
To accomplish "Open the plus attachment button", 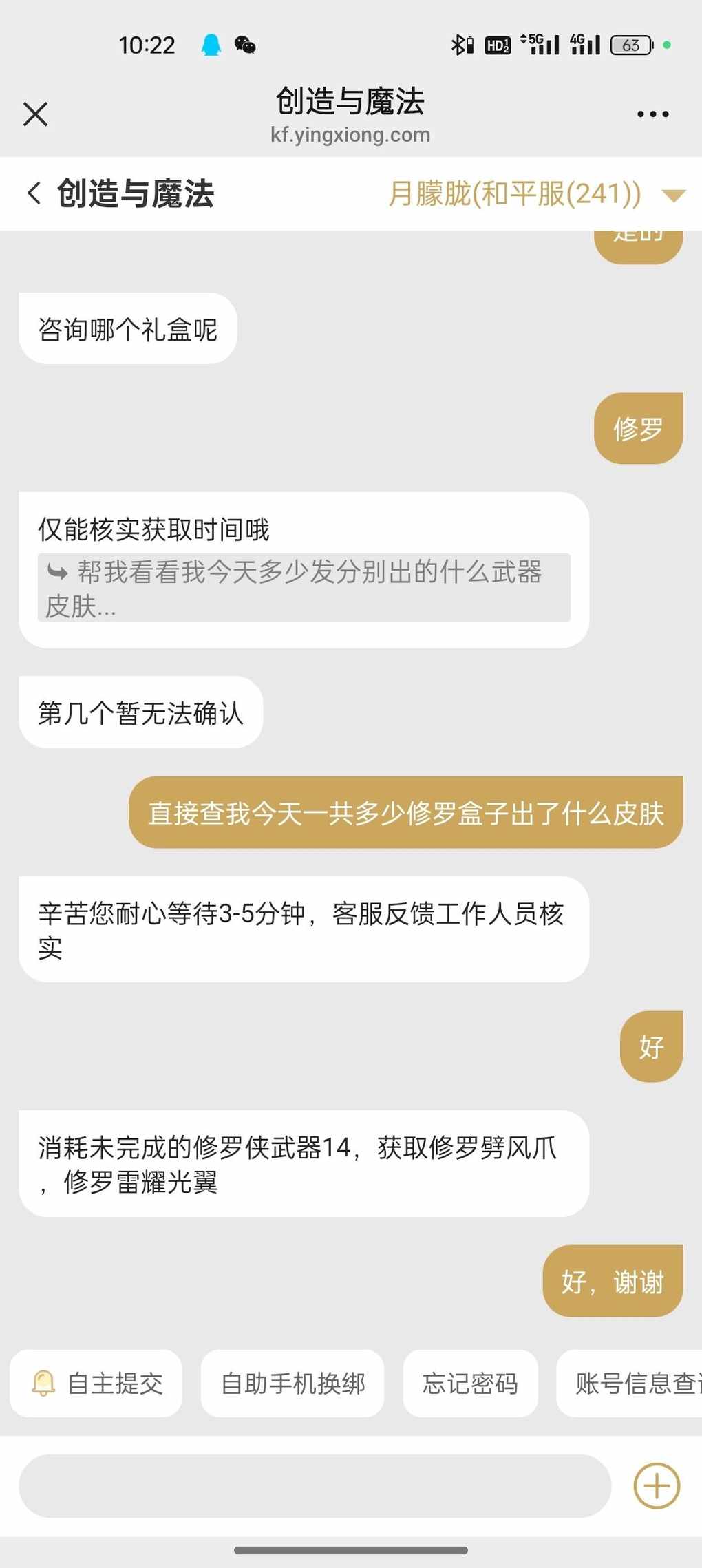I will pyautogui.click(x=657, y=1485).
